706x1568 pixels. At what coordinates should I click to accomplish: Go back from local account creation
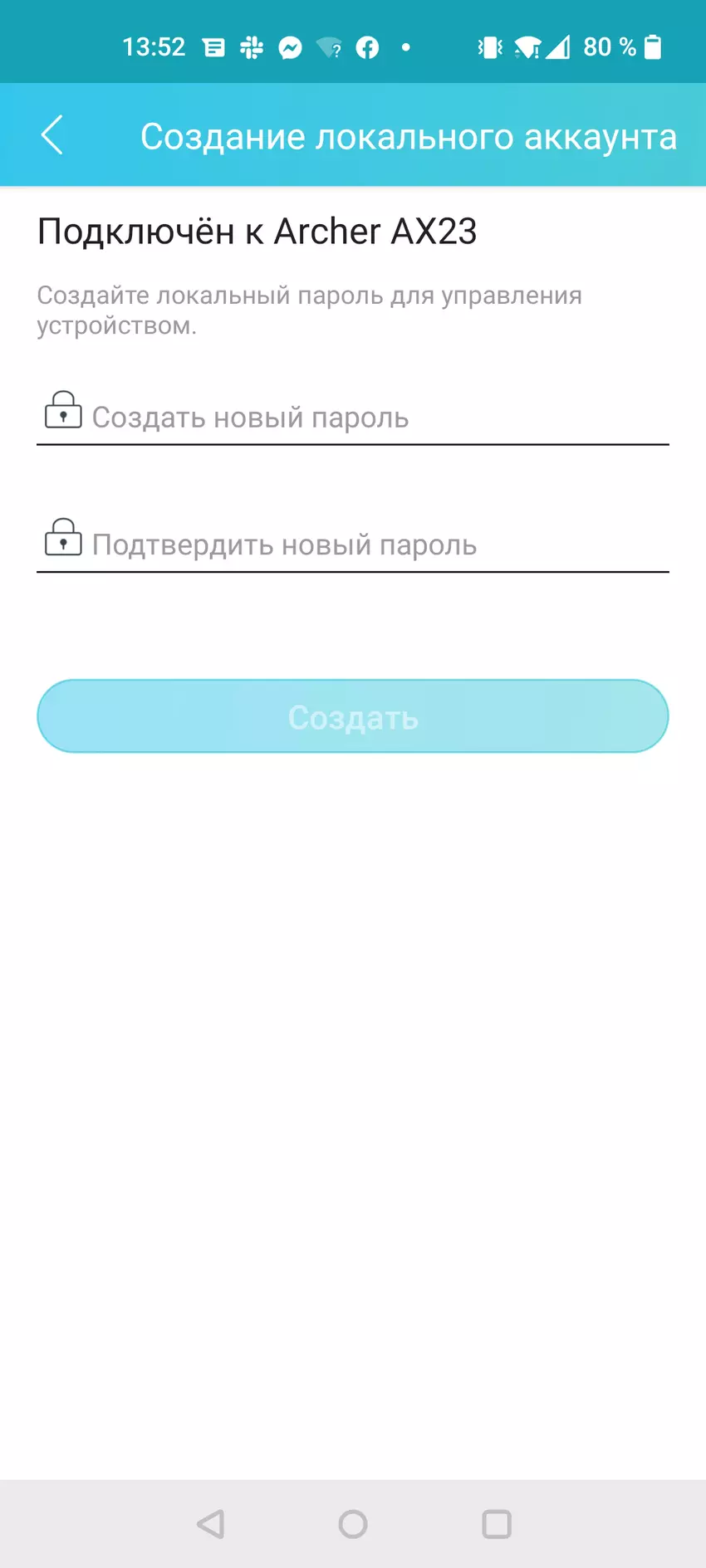(x=51, y=135)
